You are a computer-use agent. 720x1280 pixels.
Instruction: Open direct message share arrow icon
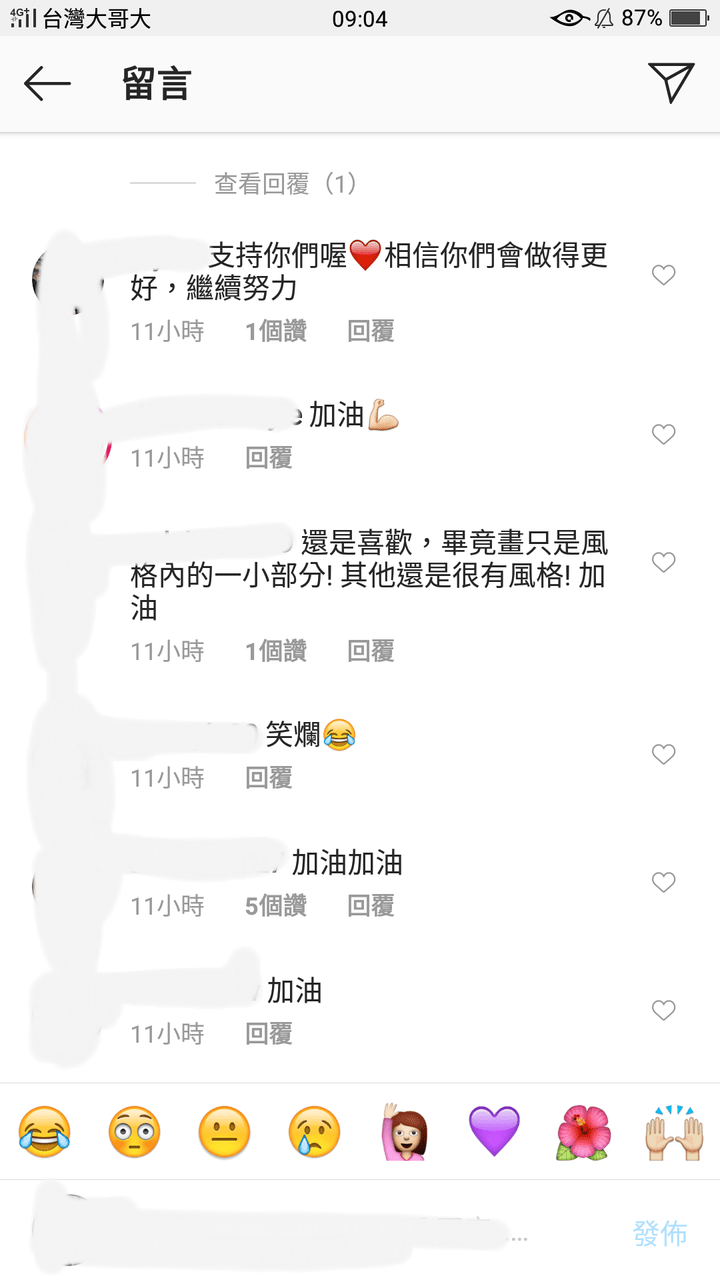tap(671, 82)
